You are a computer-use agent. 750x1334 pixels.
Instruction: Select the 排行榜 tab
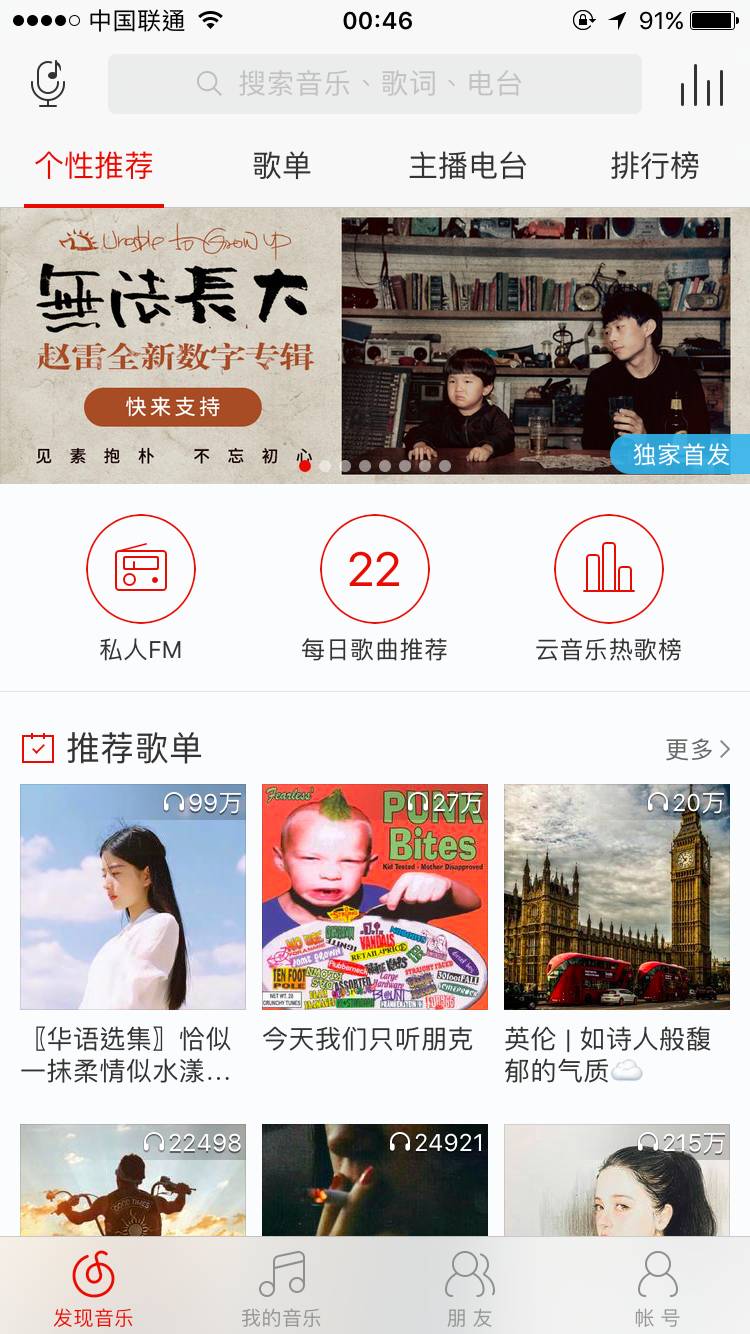pos(654,166)
